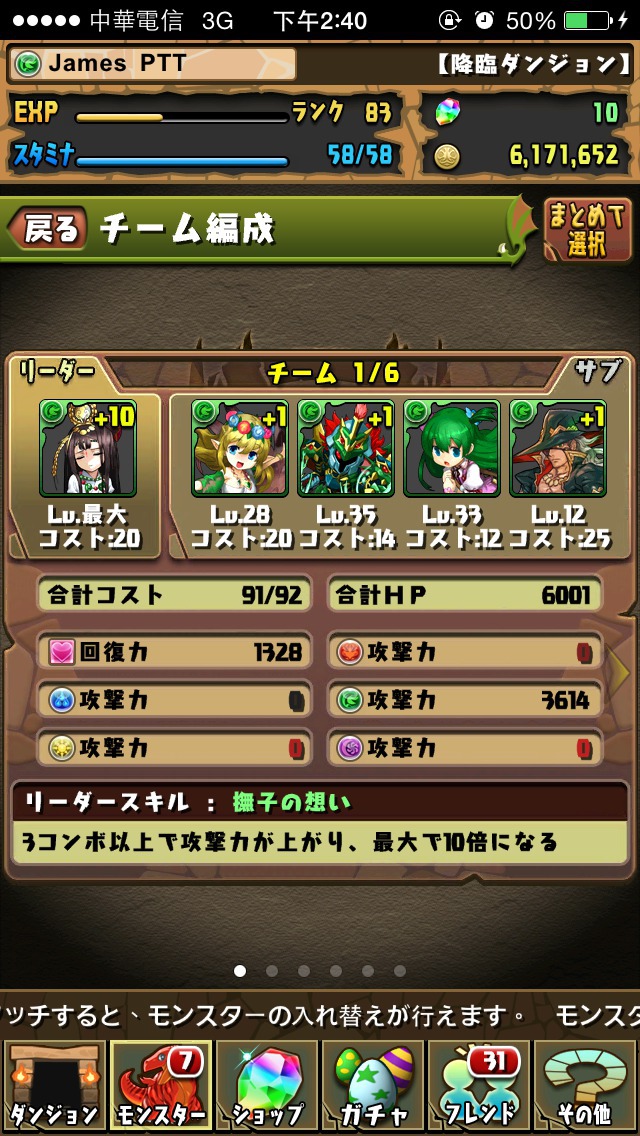Image resolution: width=640 pixels, height=1136 pixels.
Task: Tap the right arrow to next team
Action: (x=621, y=672)
